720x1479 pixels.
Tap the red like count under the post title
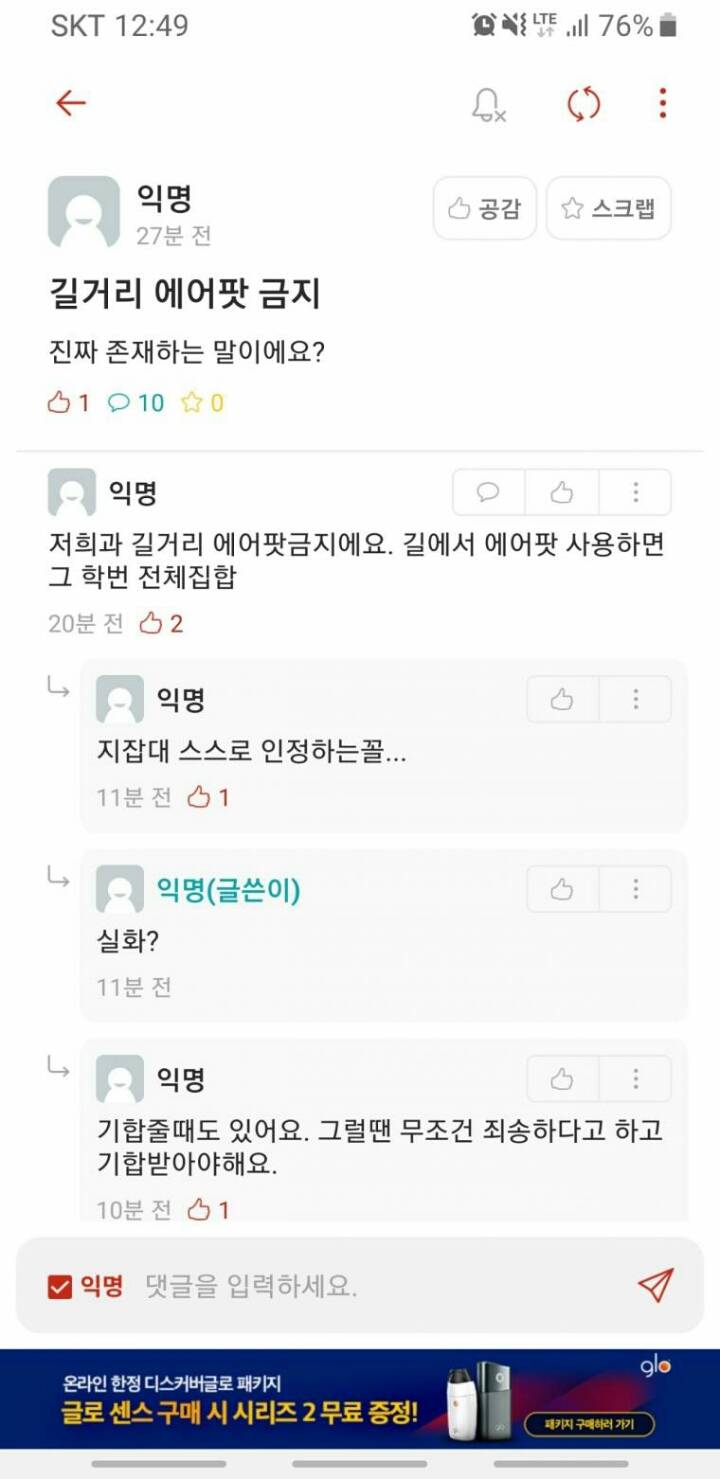coord(69,403)
